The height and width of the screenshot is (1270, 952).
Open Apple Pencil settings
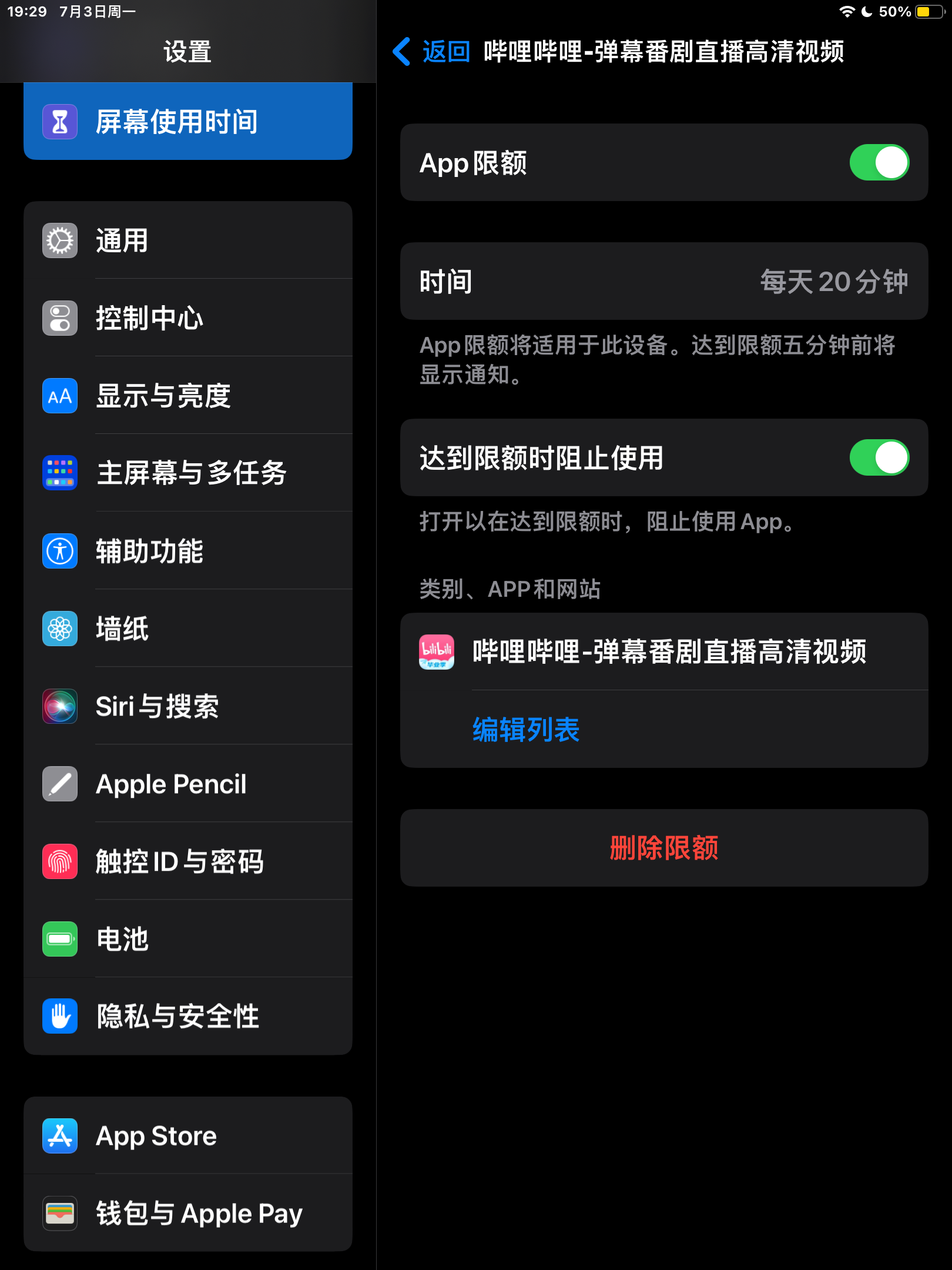point(188,784)
